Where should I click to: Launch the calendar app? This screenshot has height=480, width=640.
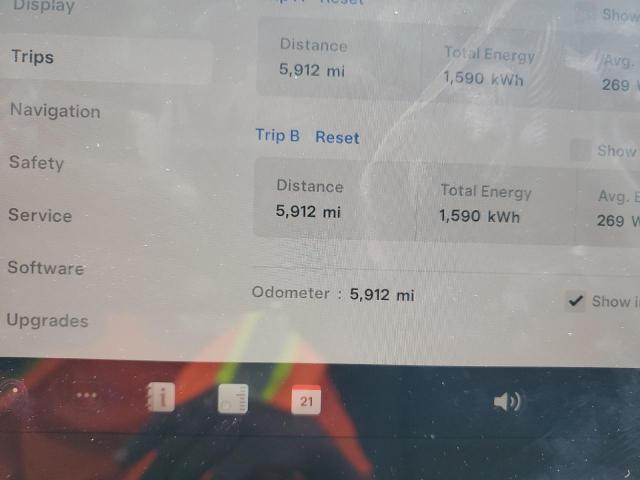point(306,400)
